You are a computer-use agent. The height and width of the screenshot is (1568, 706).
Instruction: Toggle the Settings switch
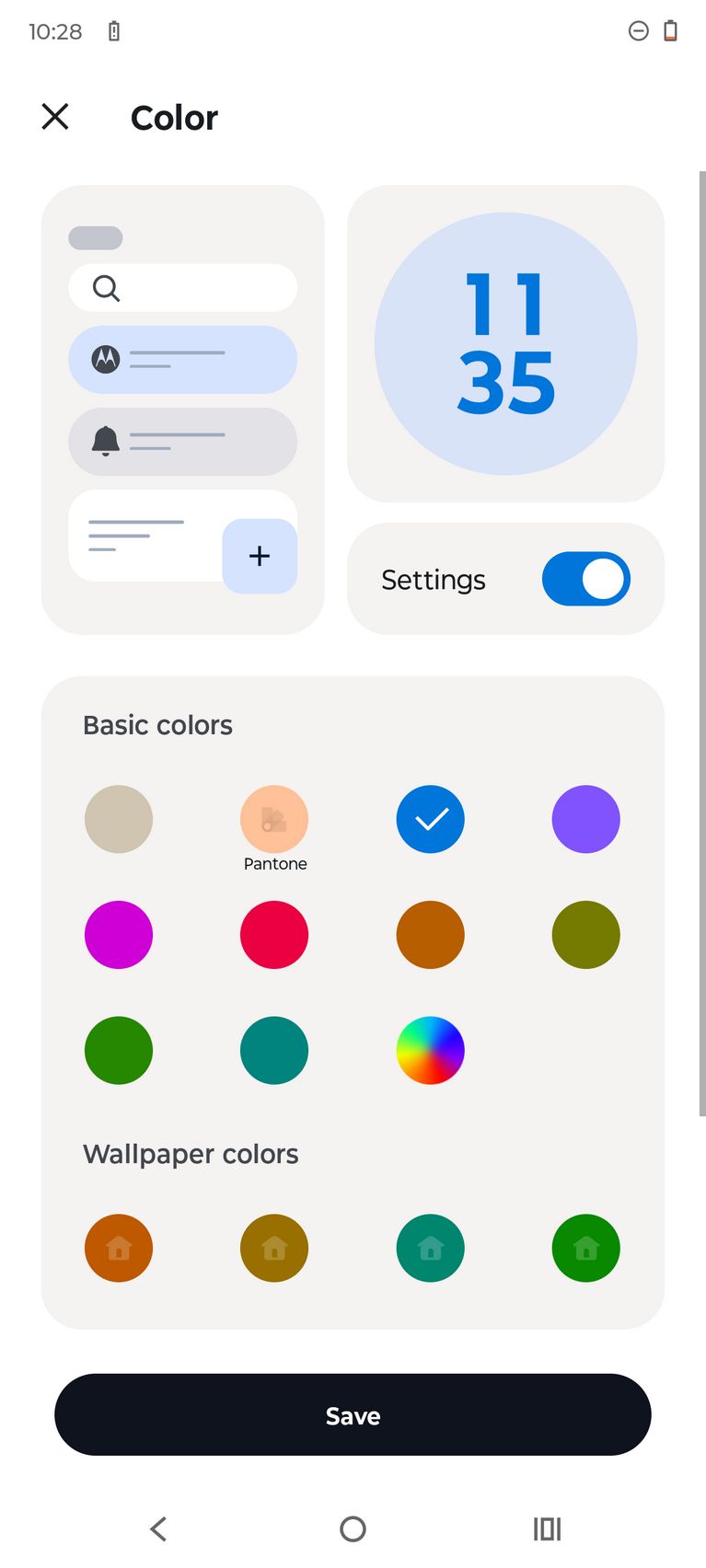585,579
